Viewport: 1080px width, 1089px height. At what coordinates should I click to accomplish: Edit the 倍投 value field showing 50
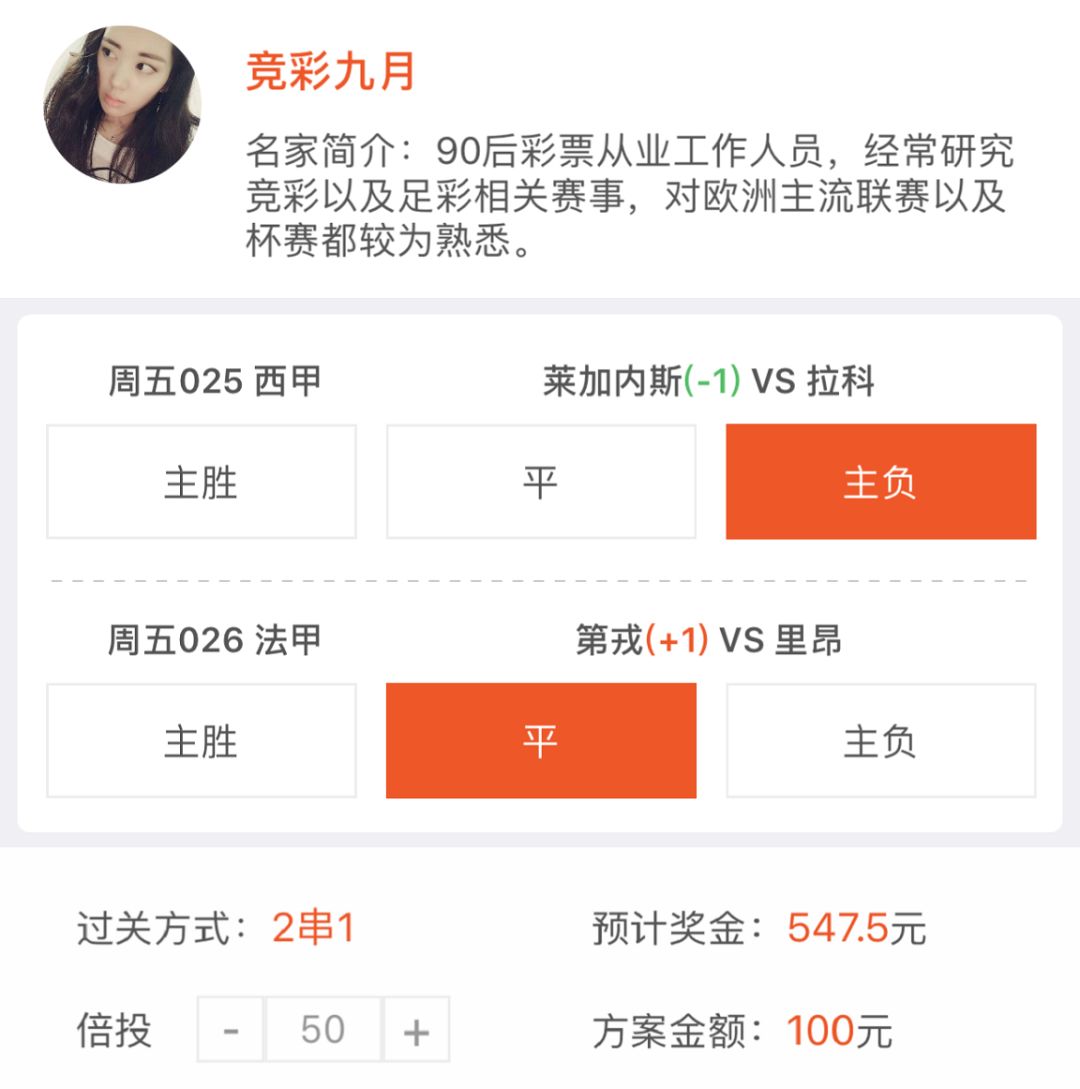pos(322,1029)
